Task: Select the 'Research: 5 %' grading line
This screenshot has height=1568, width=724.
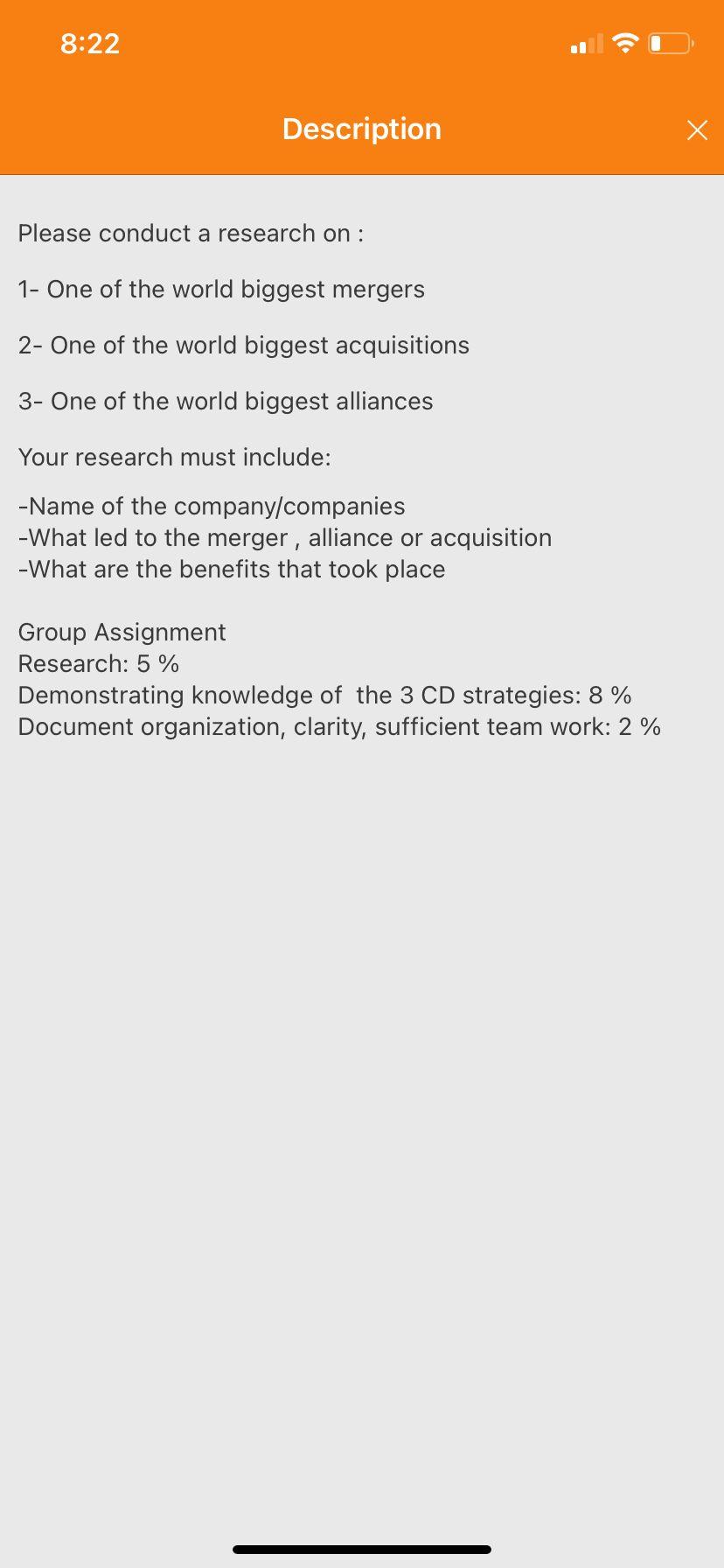Action: pos(97,663)
